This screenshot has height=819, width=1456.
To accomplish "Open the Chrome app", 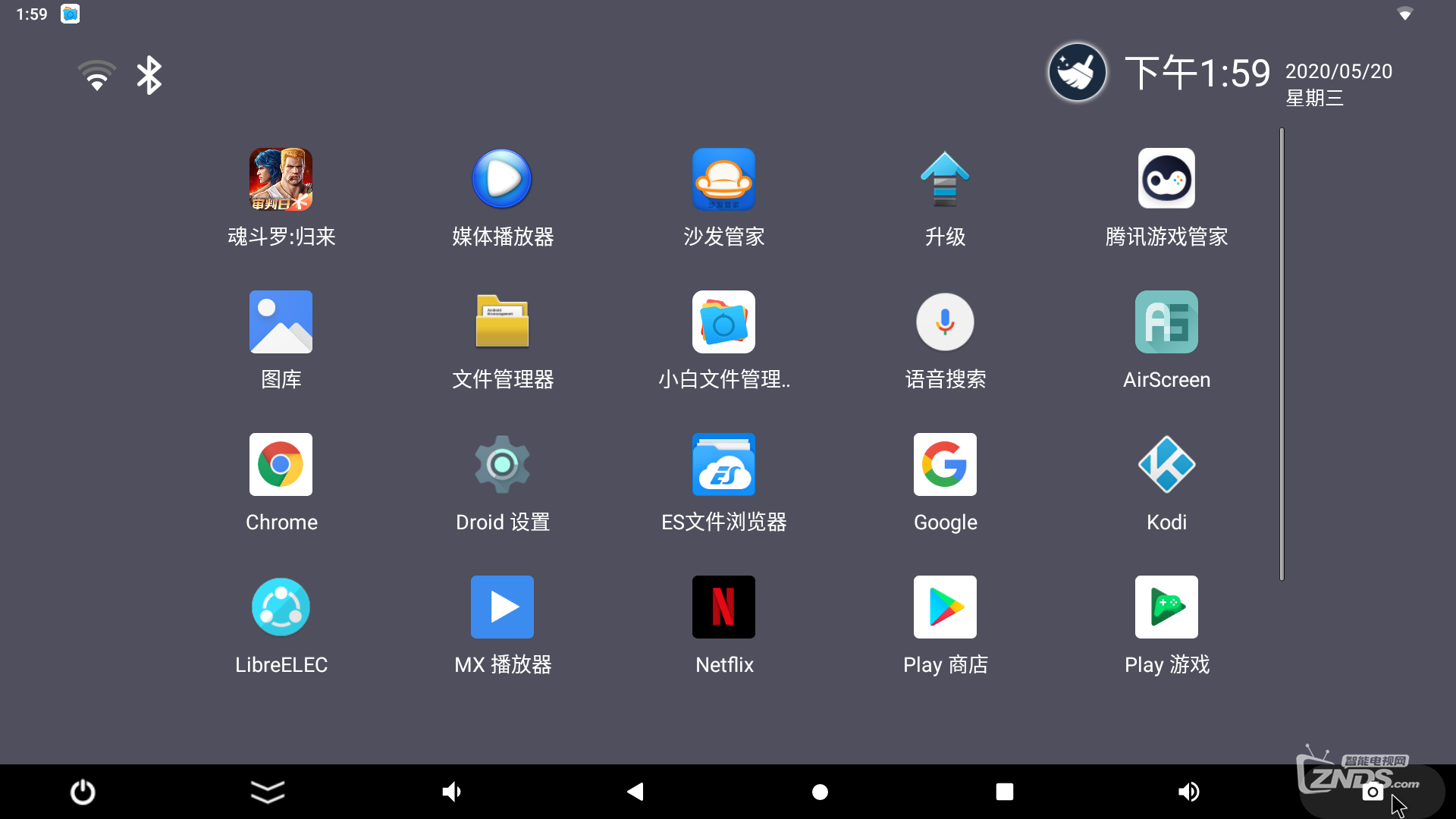I will point(281,464).
